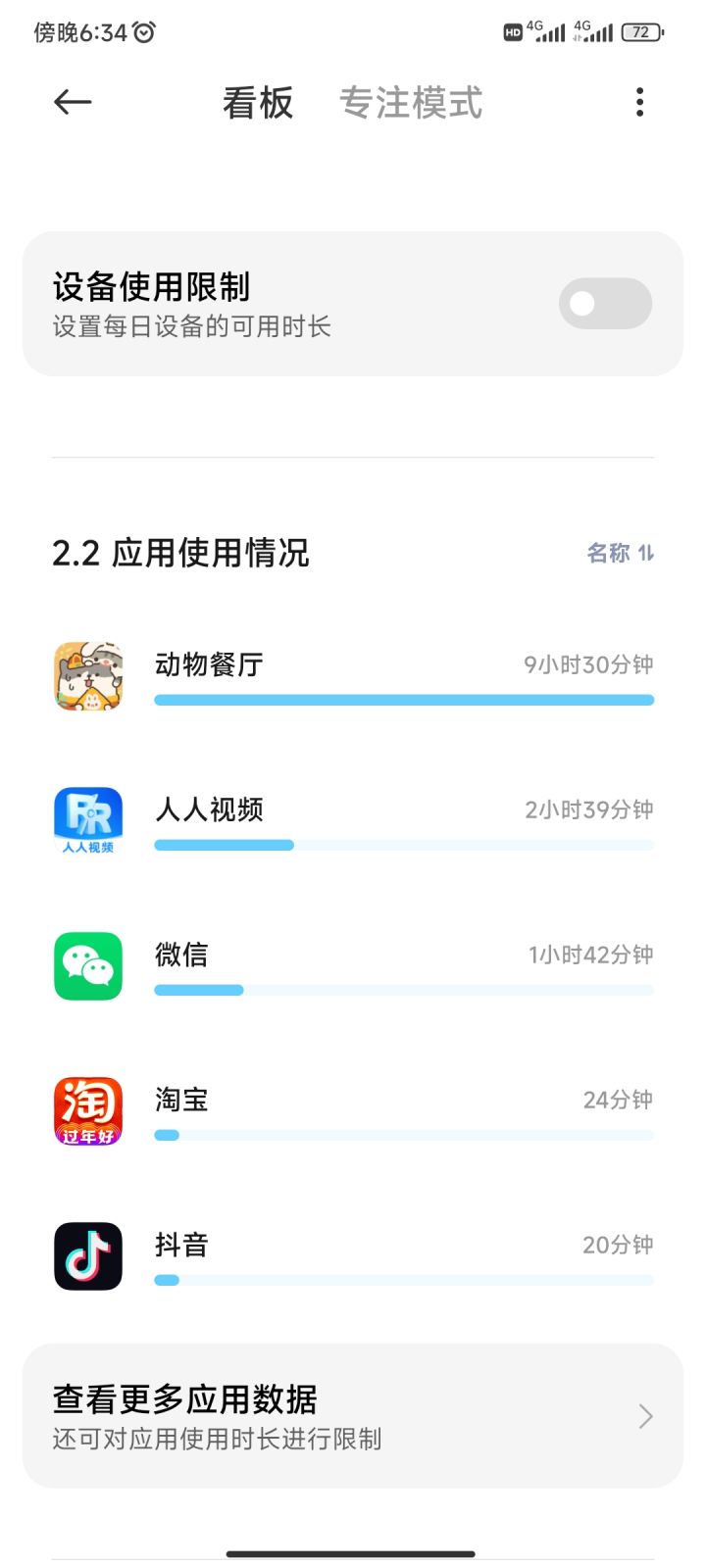Toggle daily device usage limit on
The height and width of the screenshot is (1568, 706).
pos(604,304)
